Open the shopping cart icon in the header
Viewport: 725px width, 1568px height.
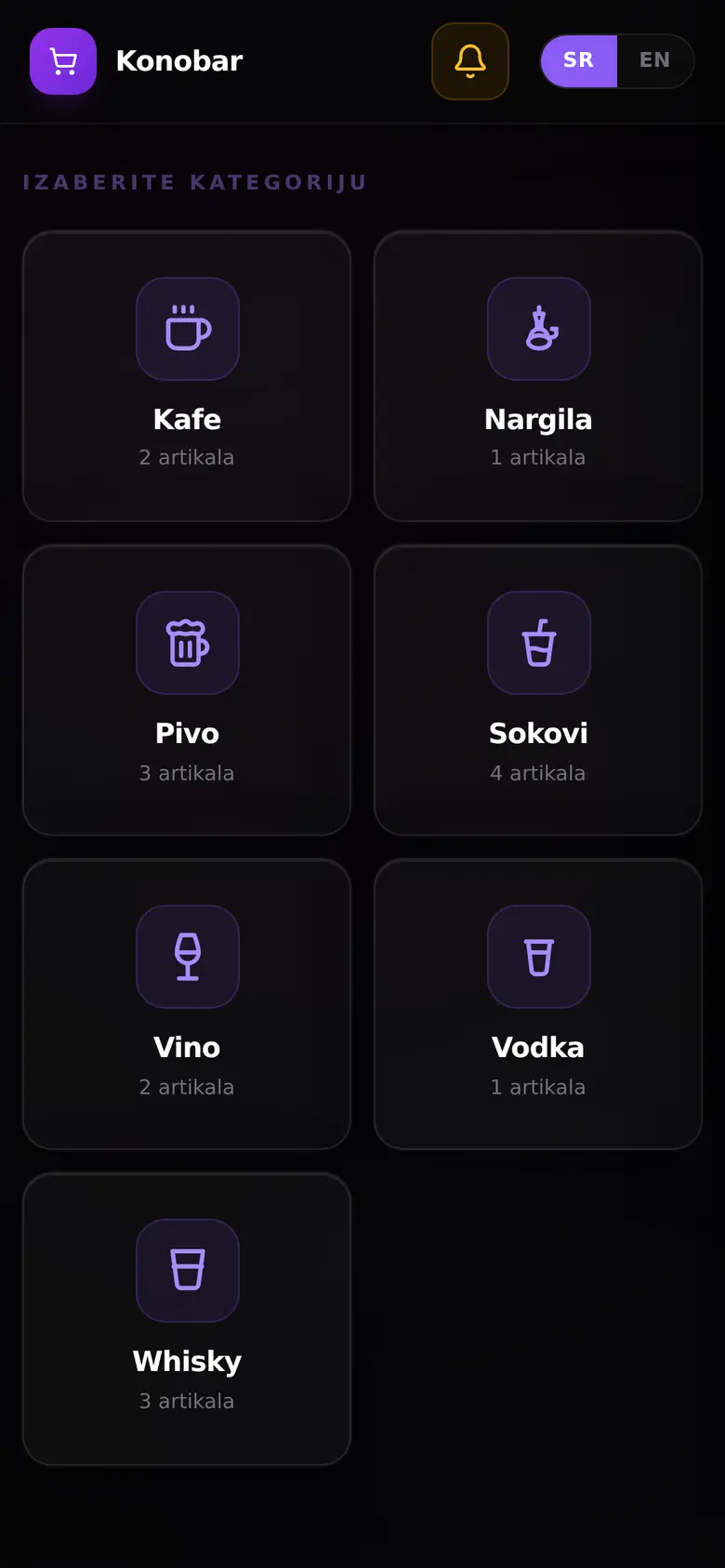[62, 60]
